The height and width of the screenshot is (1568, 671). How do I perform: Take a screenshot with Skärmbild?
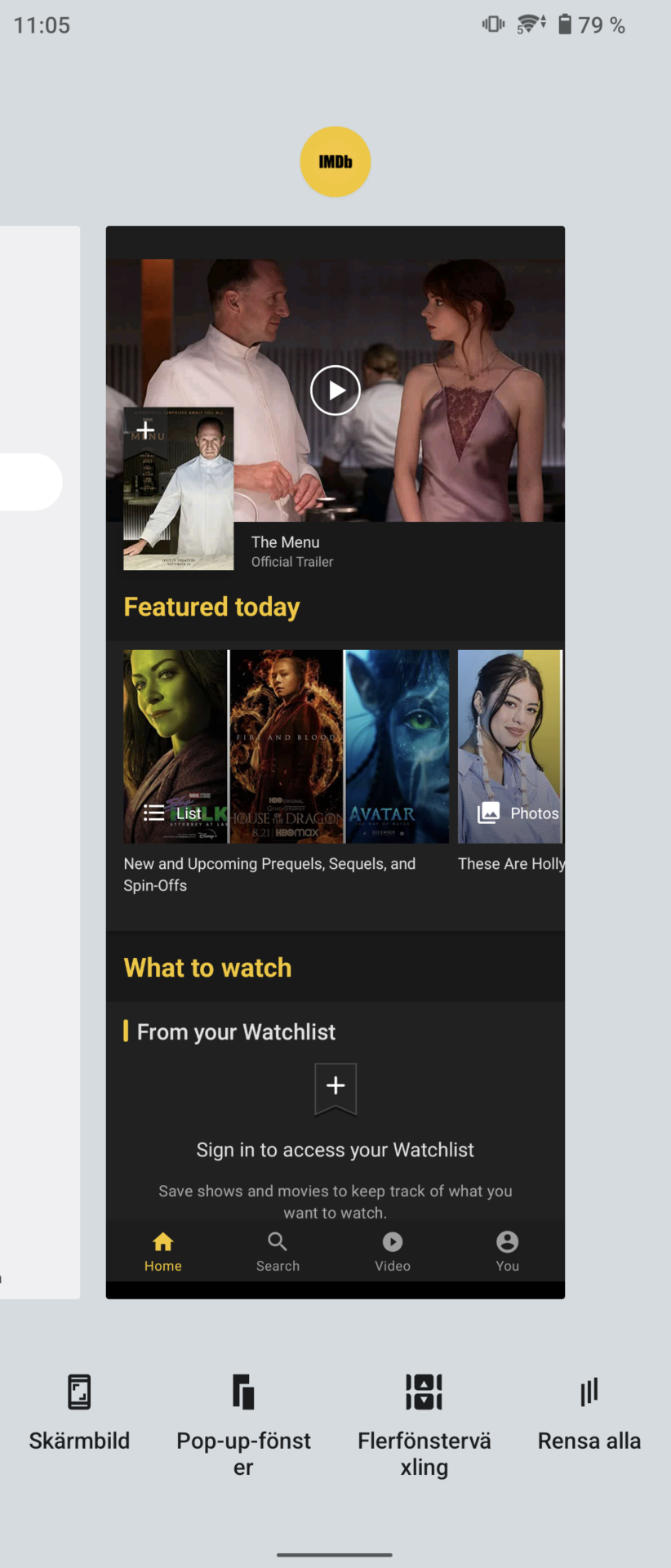(79, 1413)
